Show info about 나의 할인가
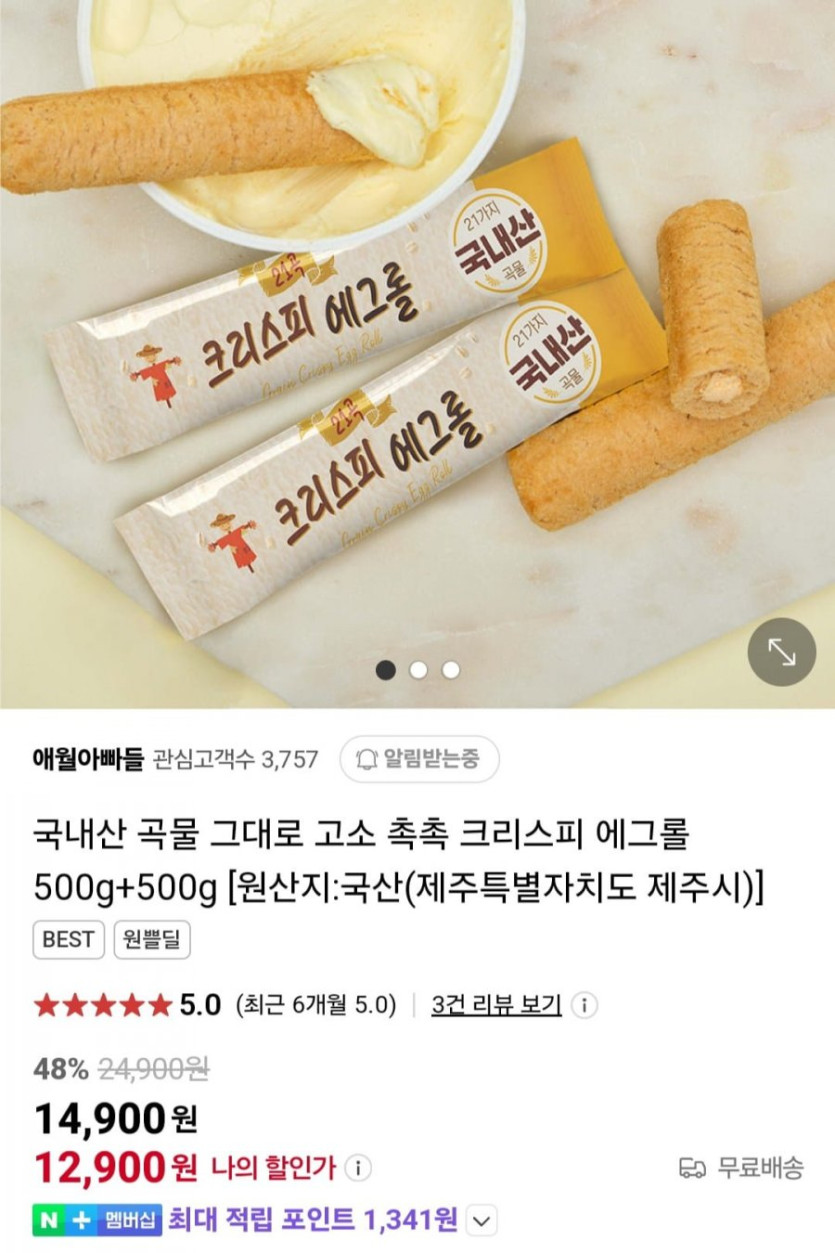This screenshot has height=1253, width=835. [358, 1167]
